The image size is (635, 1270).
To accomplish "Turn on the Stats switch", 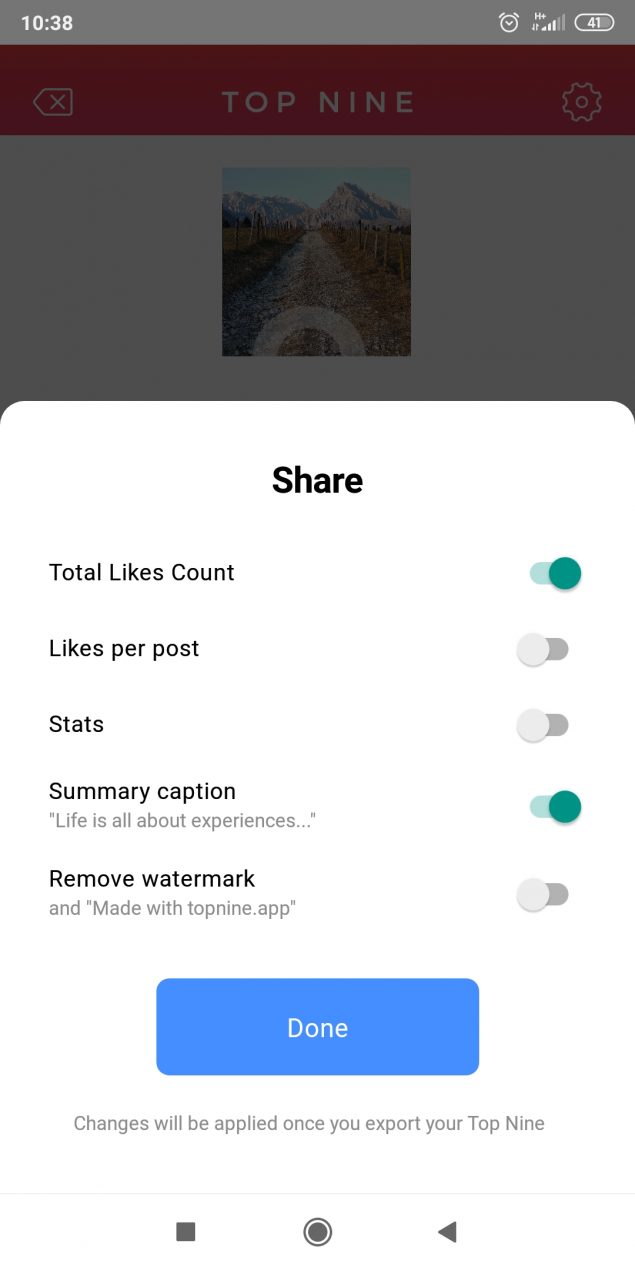I will point(543,725).
